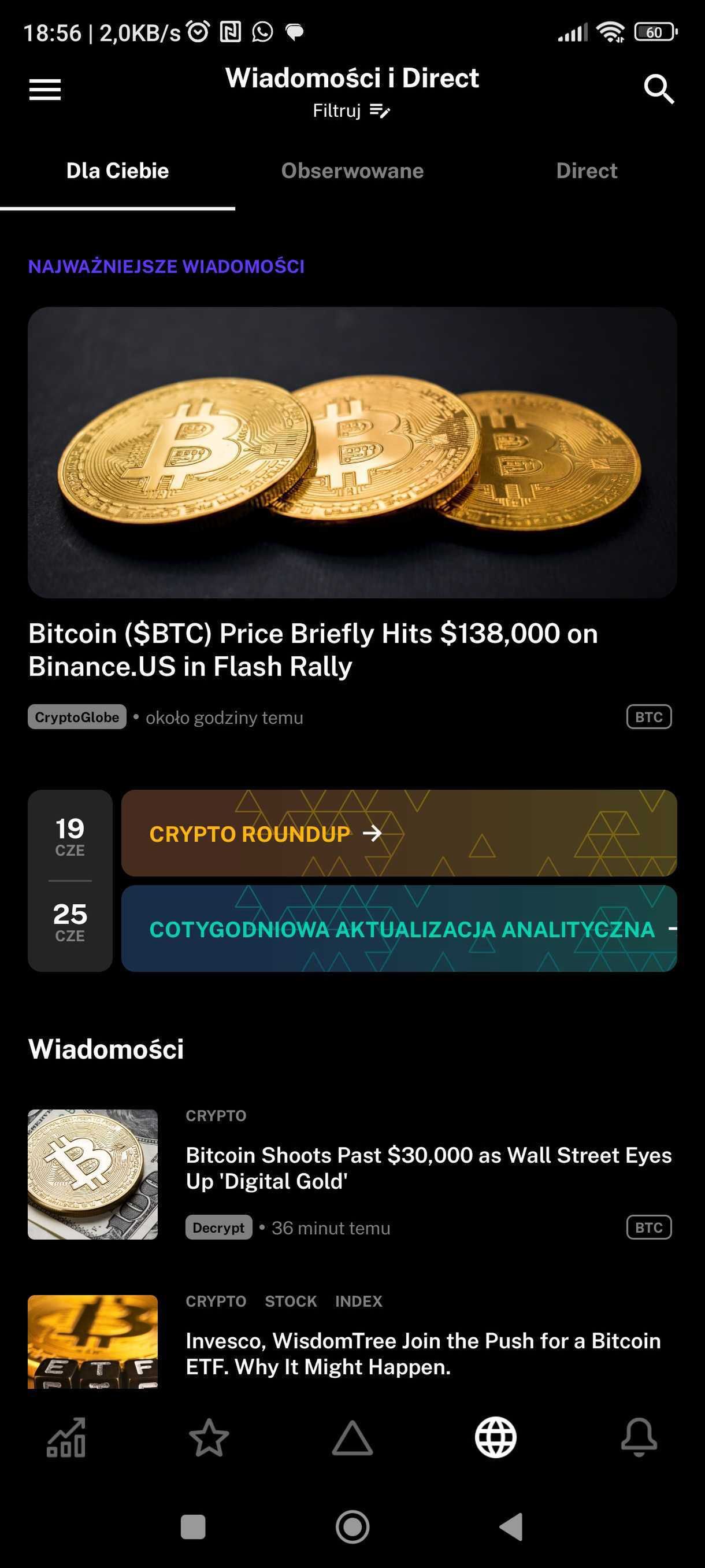Switch to the Direct tab
Viewport: 705px width, 1568px height.
[587, 171]
